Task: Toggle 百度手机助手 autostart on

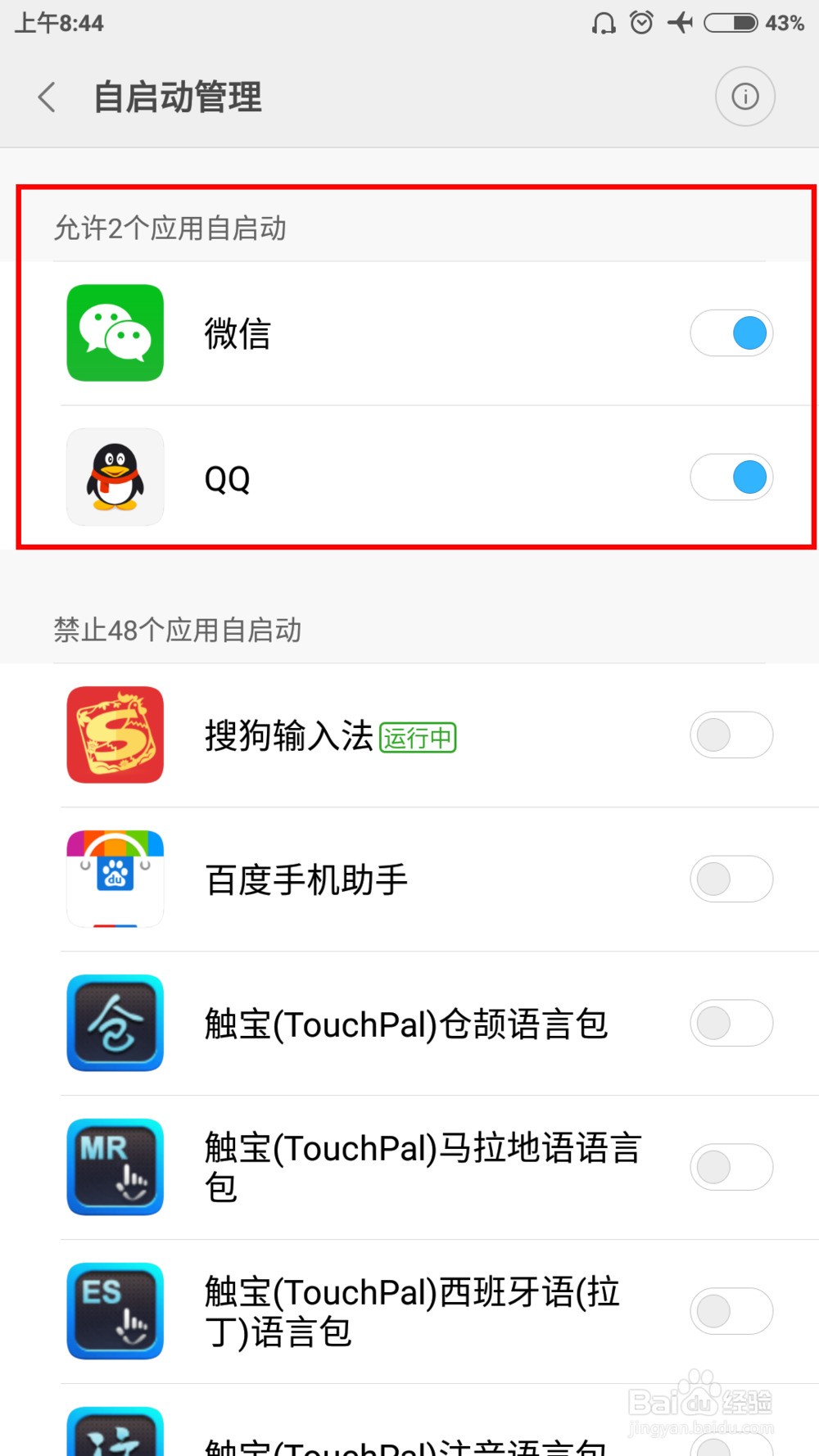Action: tap(731, 879)
